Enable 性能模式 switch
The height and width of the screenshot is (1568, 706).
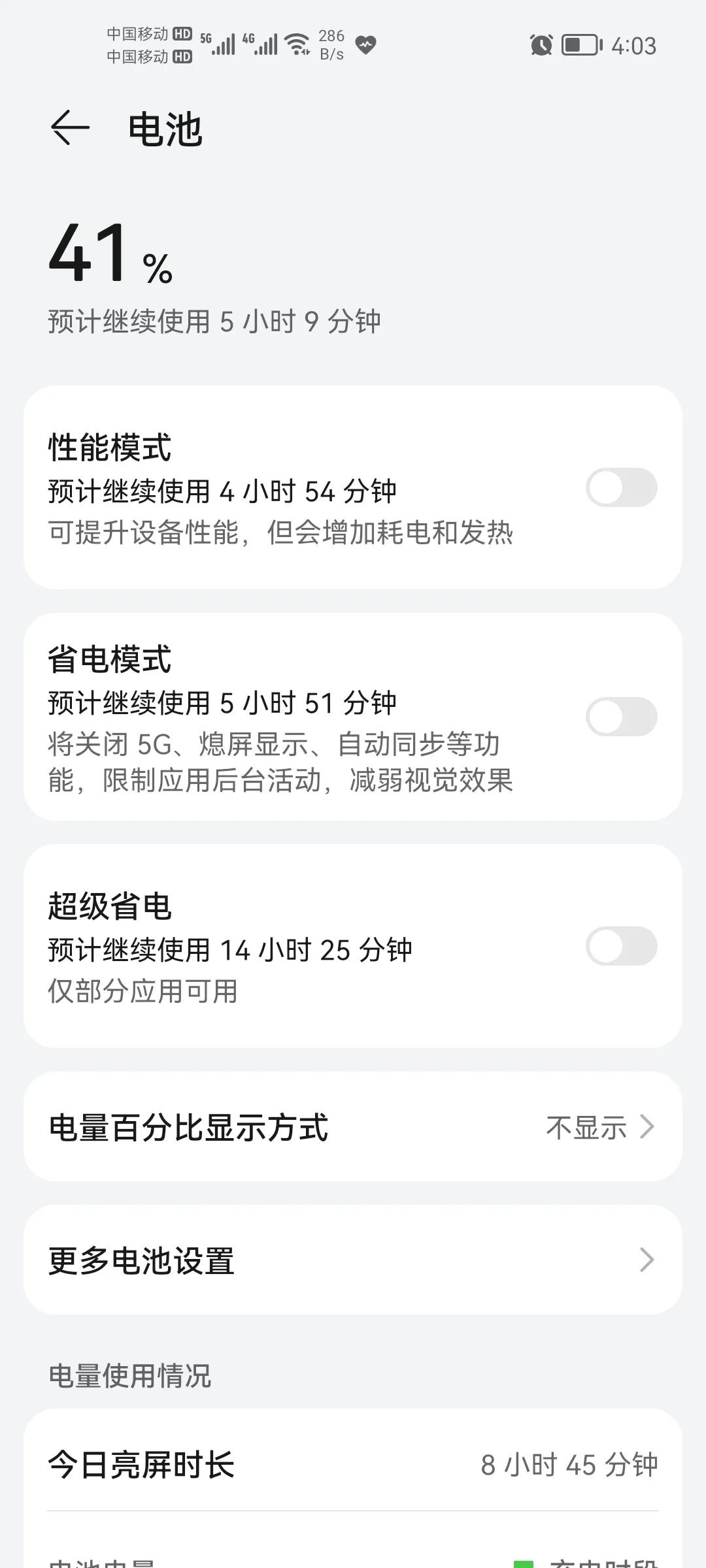pos(621,487)
